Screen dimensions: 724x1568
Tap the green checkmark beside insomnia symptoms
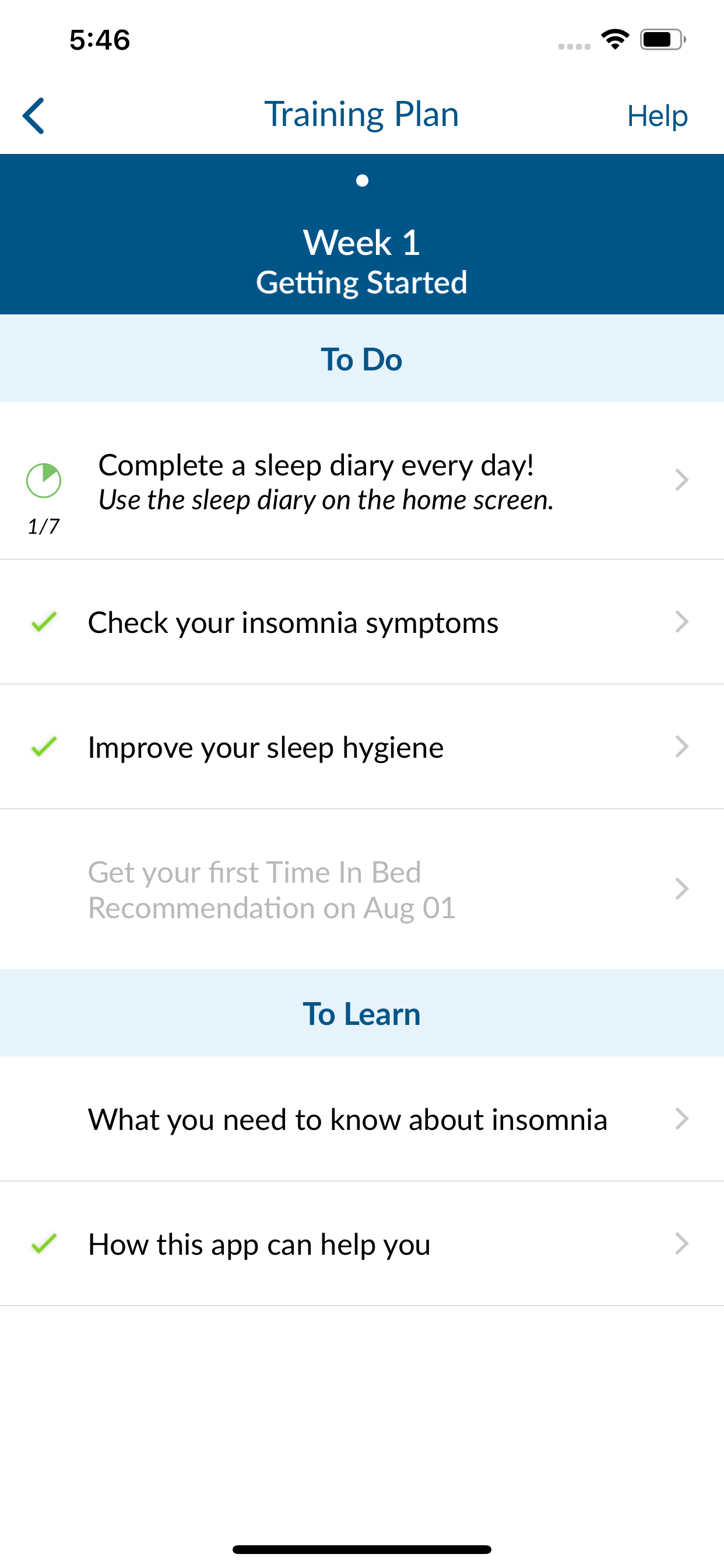click(43, 622)
